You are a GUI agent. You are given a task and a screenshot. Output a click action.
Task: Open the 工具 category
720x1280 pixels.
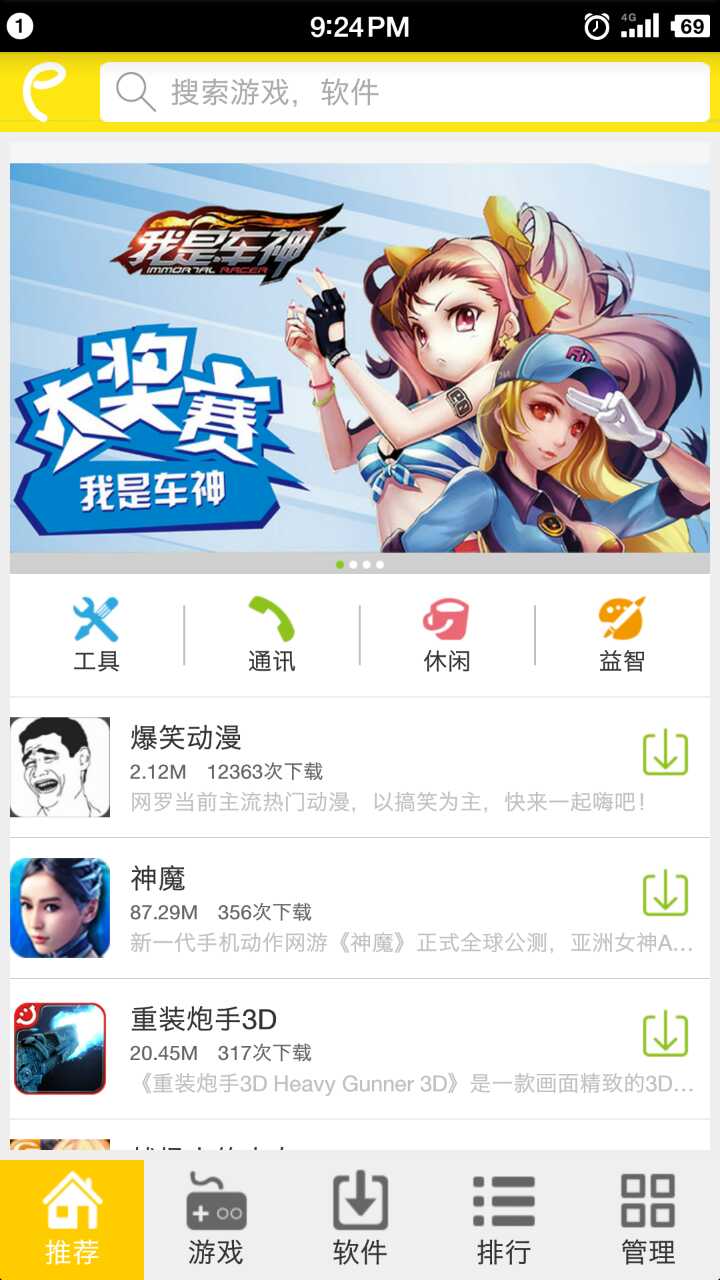click(96, 634)
